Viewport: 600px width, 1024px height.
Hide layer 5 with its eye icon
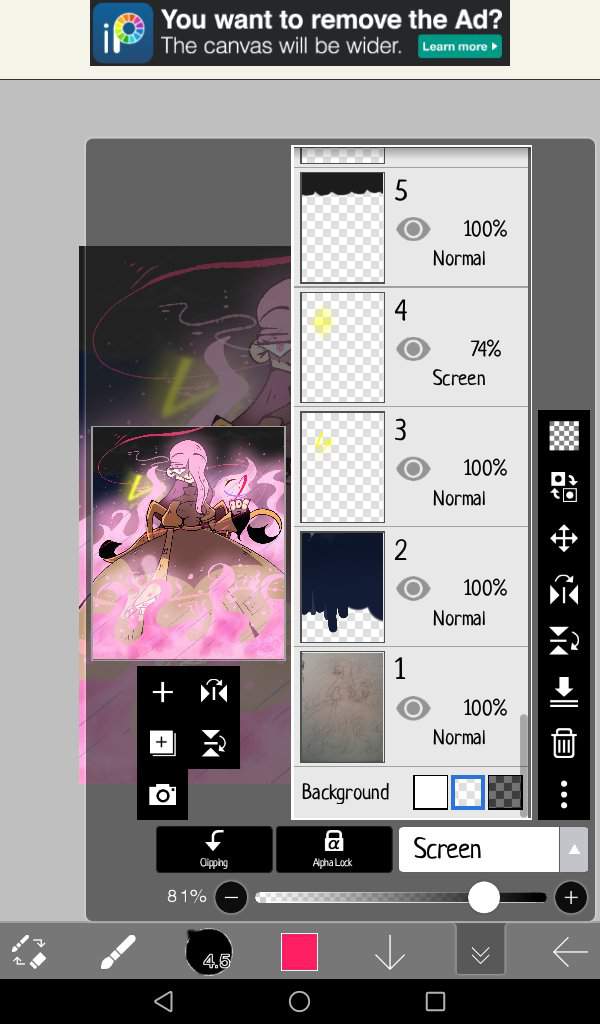[x=413, y=229]
